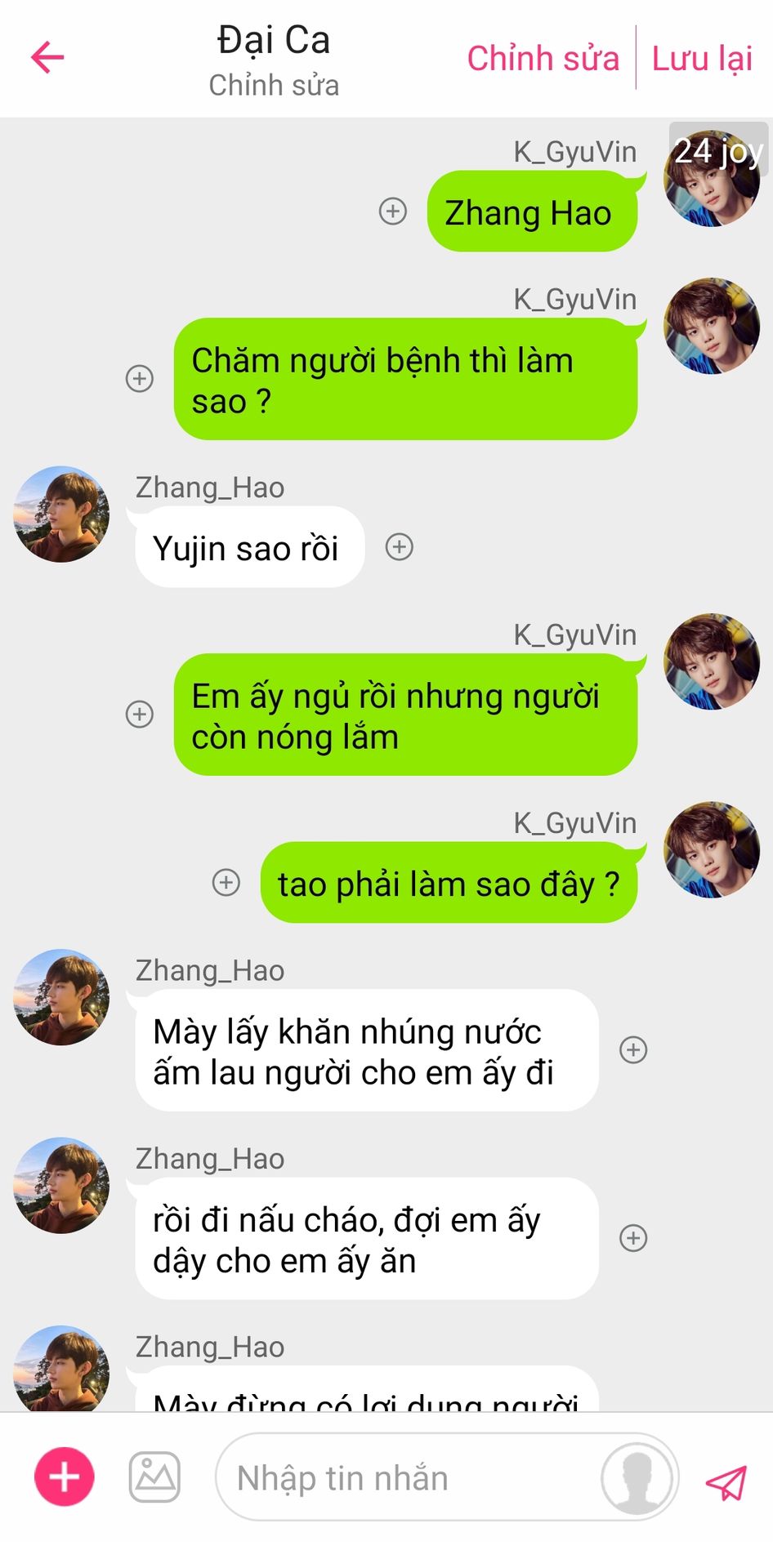Tap Zhang_Hao's avatar beside 'Yujin sao rồi'
Viewport: 773px width, 1568px height.
tap(61, 514)
